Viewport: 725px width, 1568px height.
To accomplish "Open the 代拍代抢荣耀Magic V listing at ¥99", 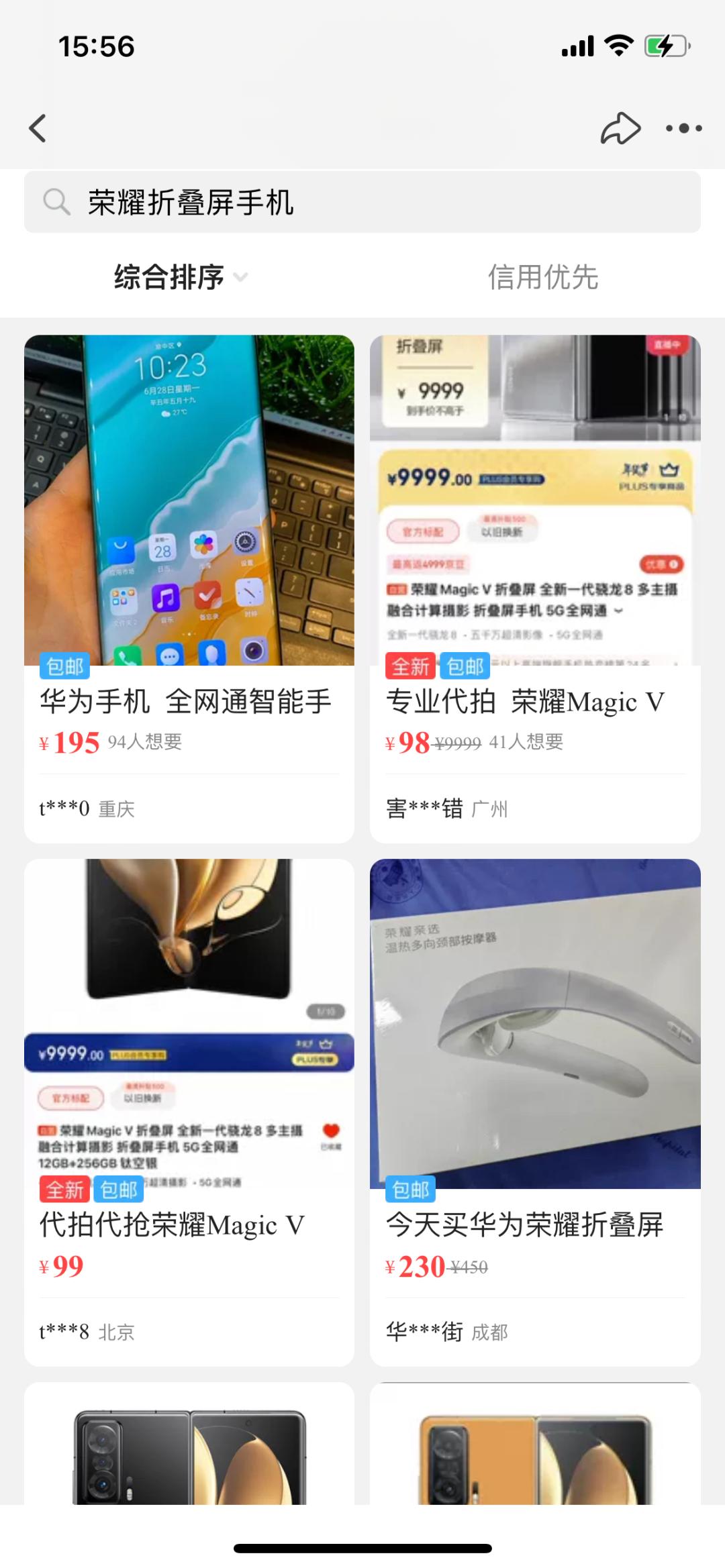I will point(189,1112).
